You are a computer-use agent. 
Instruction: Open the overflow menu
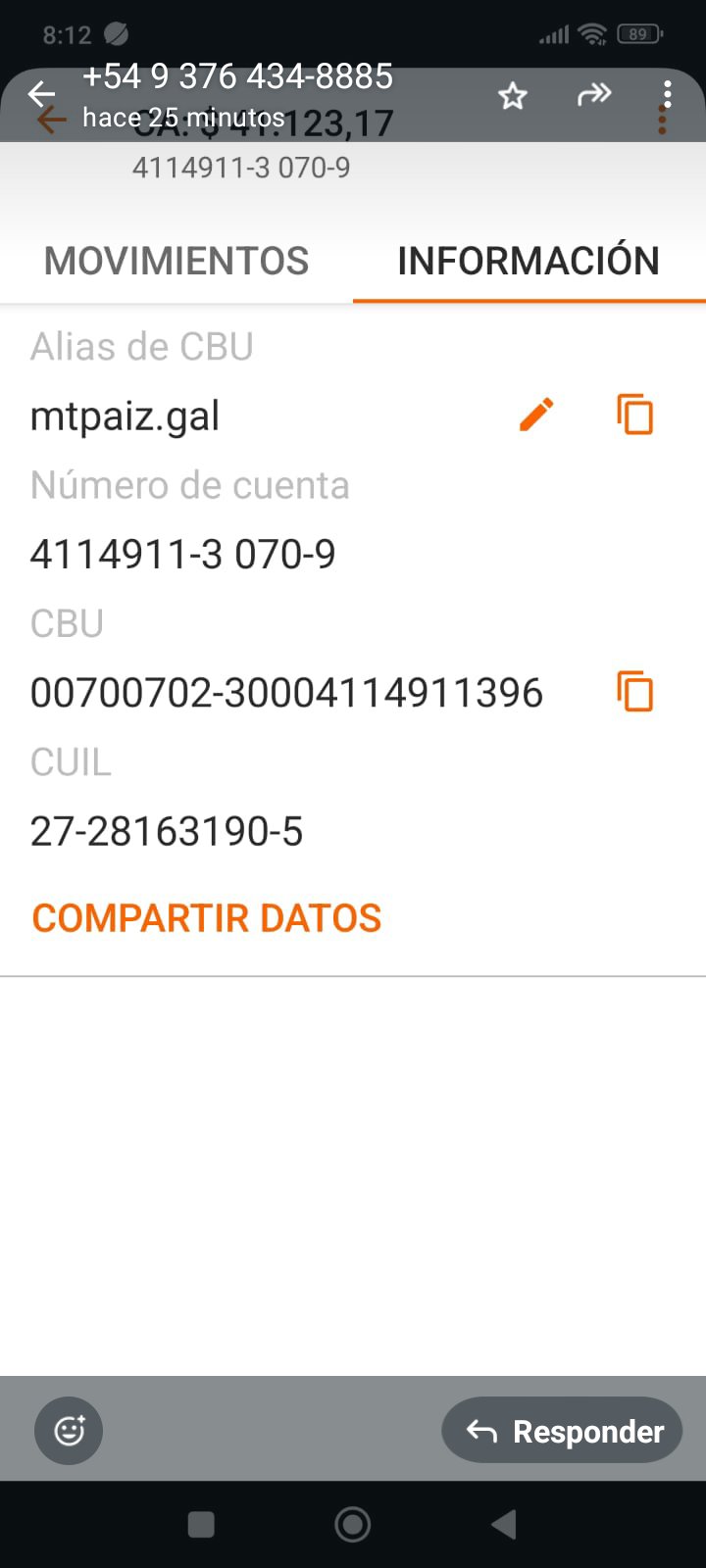click(667, 95)
